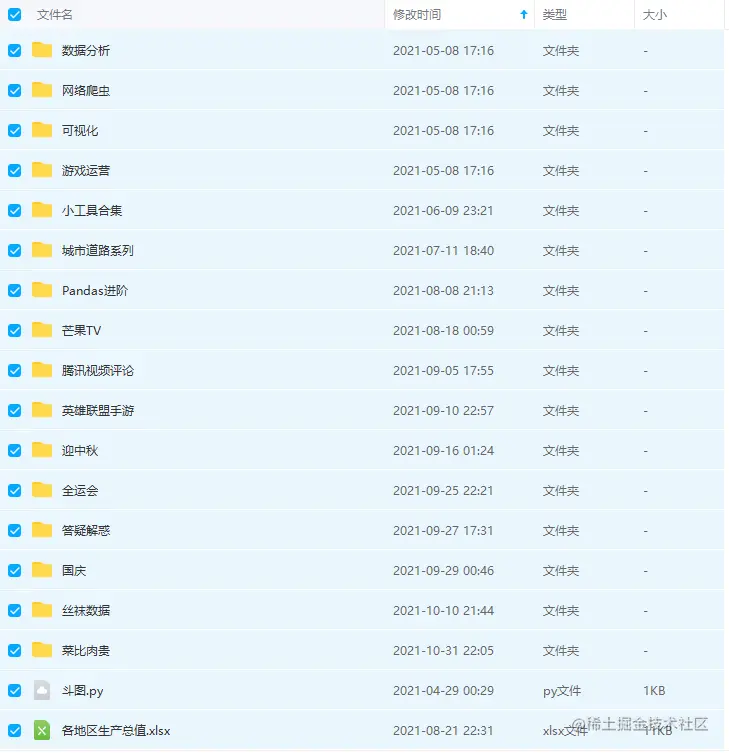Sort the list by 大小 column
The image size is (729, 753).
pos(655,15)
